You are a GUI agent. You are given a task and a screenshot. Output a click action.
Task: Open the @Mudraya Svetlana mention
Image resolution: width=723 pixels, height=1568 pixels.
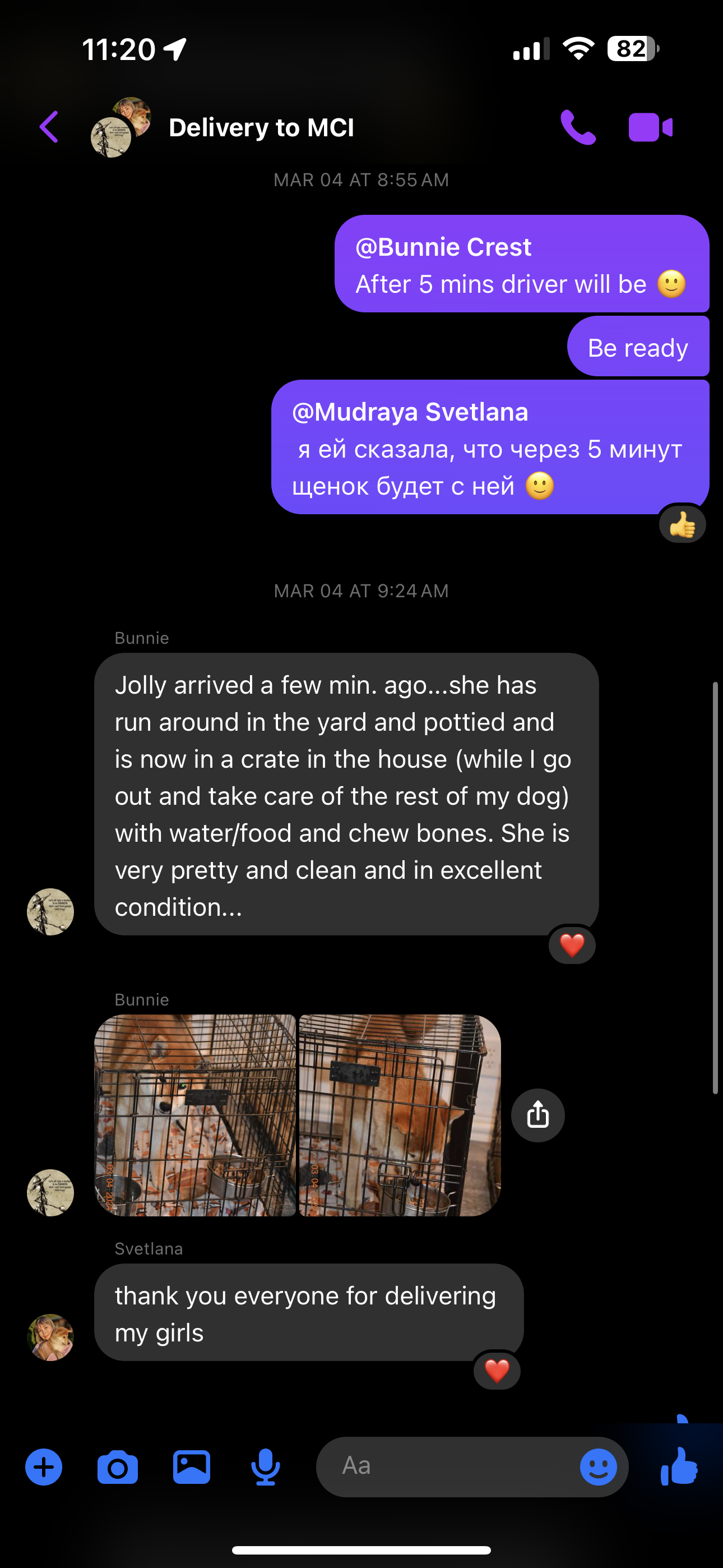[x=410, y=412]
